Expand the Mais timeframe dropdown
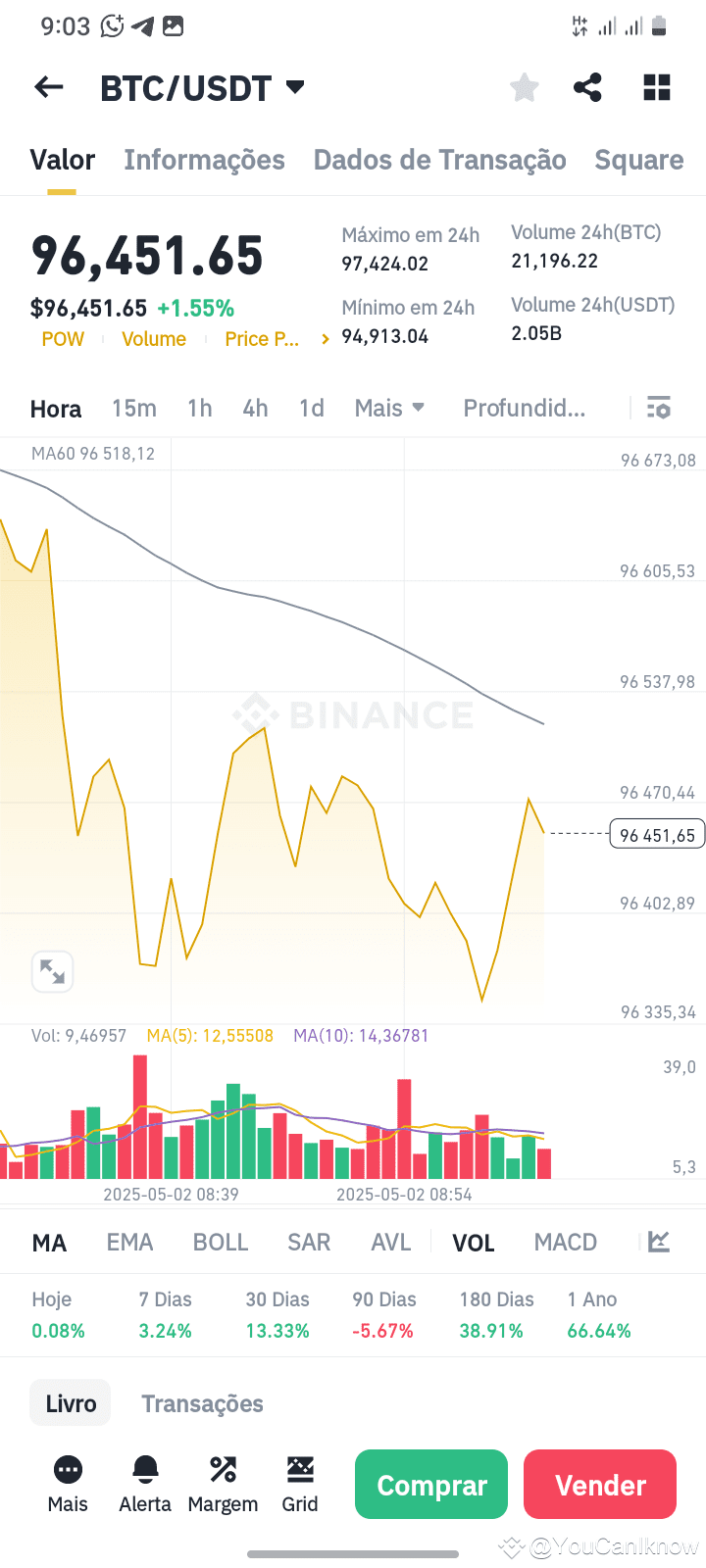This screenshot has width=706, height=1568. click(389, 408)
